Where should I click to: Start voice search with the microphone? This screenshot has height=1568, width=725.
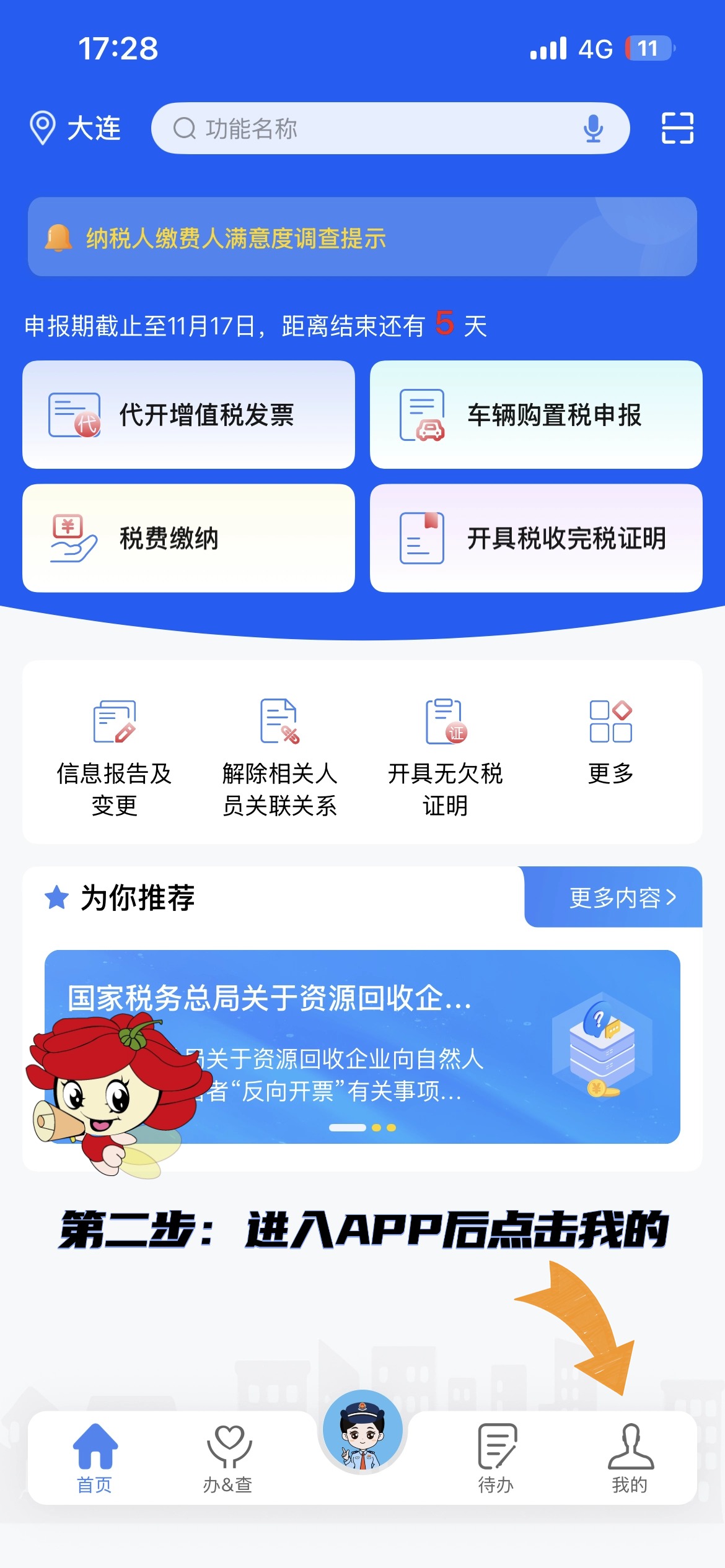click(x=593, y=129)
